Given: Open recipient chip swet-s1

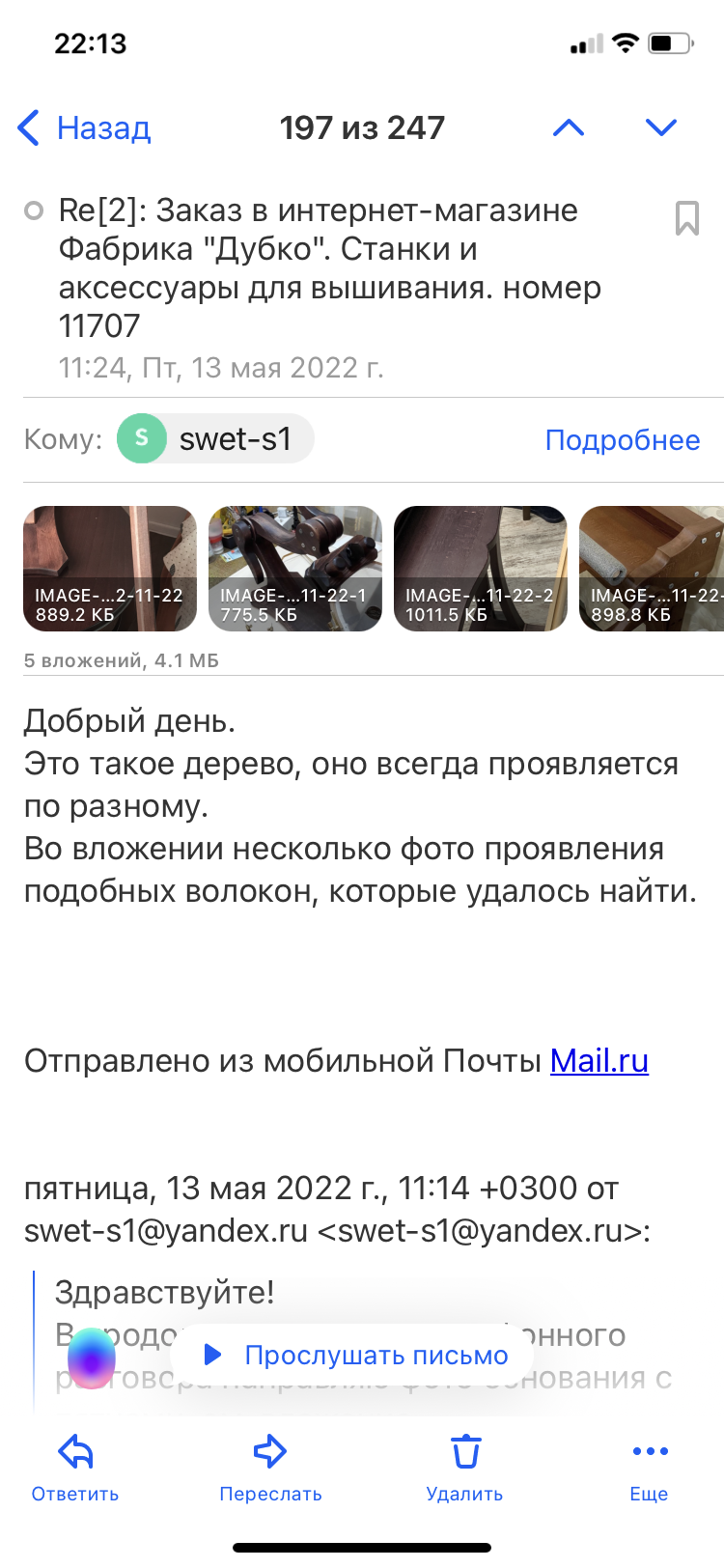Looking at the screenshot, I should point(216,438).
